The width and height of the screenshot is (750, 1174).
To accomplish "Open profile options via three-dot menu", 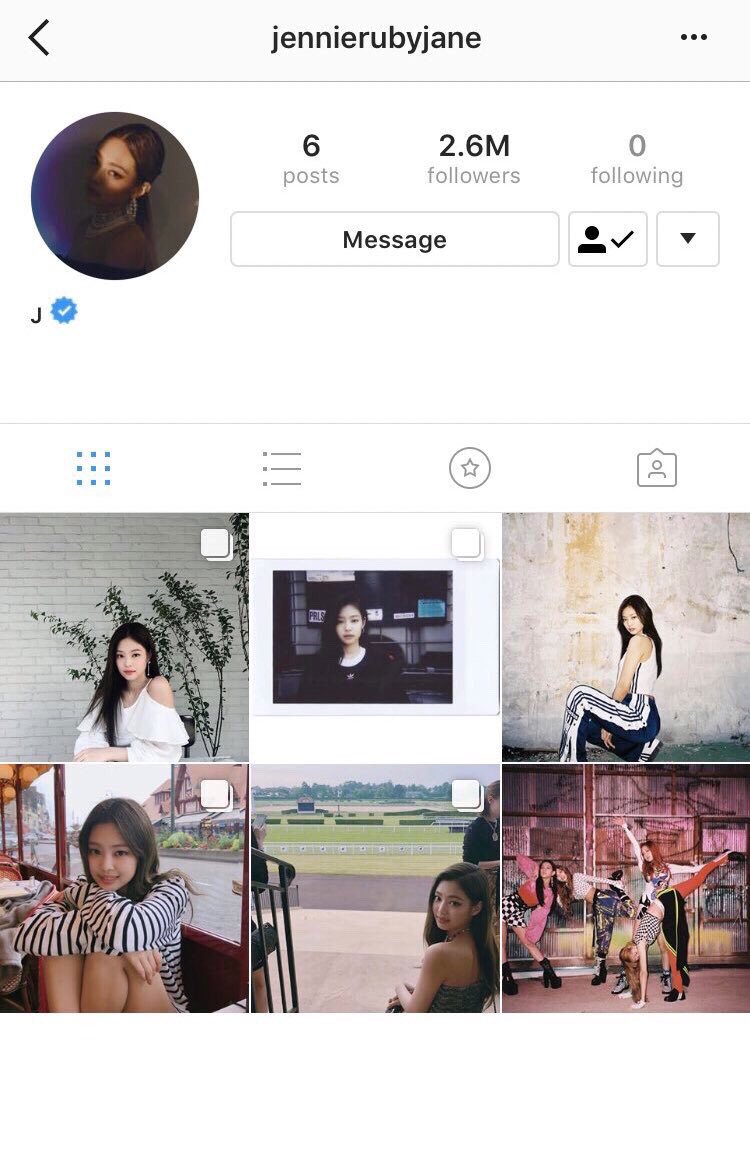I will tap(695, 37).
